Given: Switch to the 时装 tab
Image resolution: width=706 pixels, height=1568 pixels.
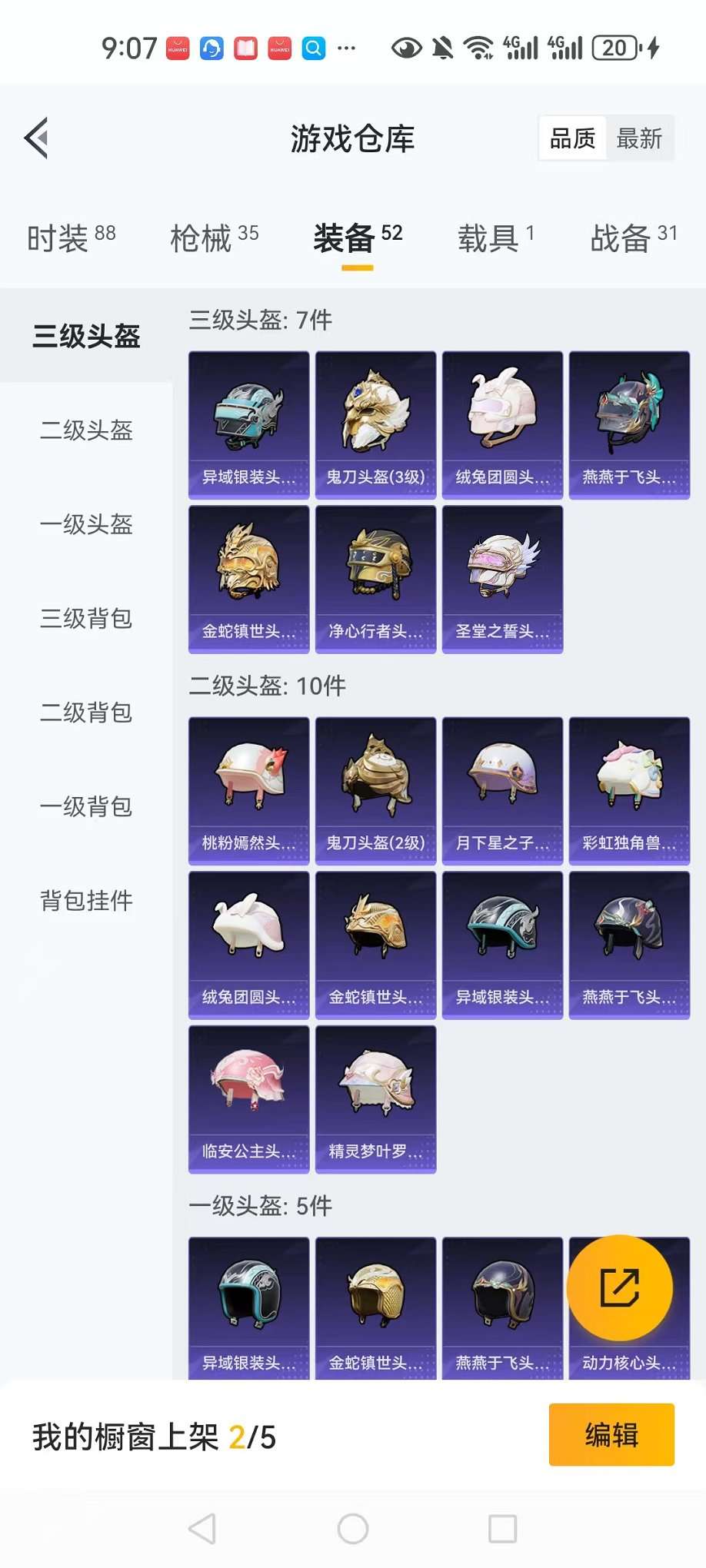Looking at the screenshot, I should click(71, 238).
